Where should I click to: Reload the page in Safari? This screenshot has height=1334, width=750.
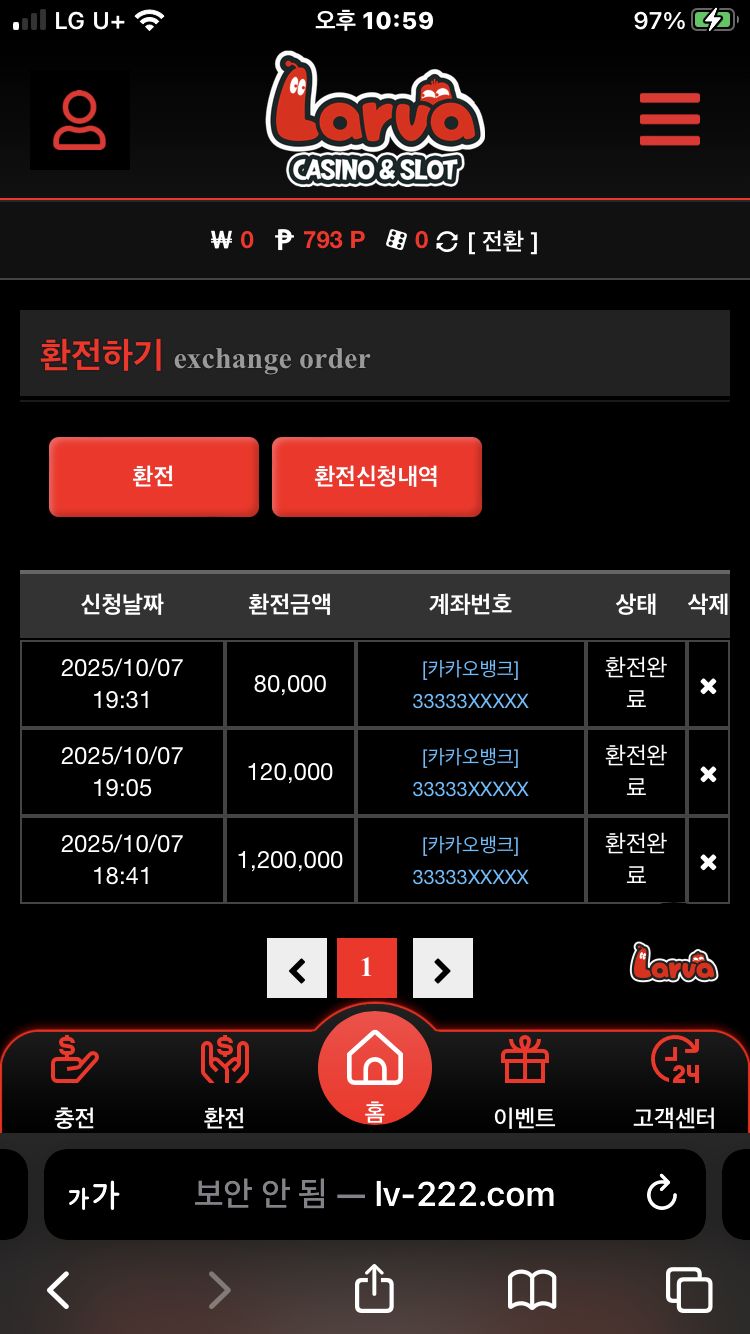click(x=662, y=1194)
